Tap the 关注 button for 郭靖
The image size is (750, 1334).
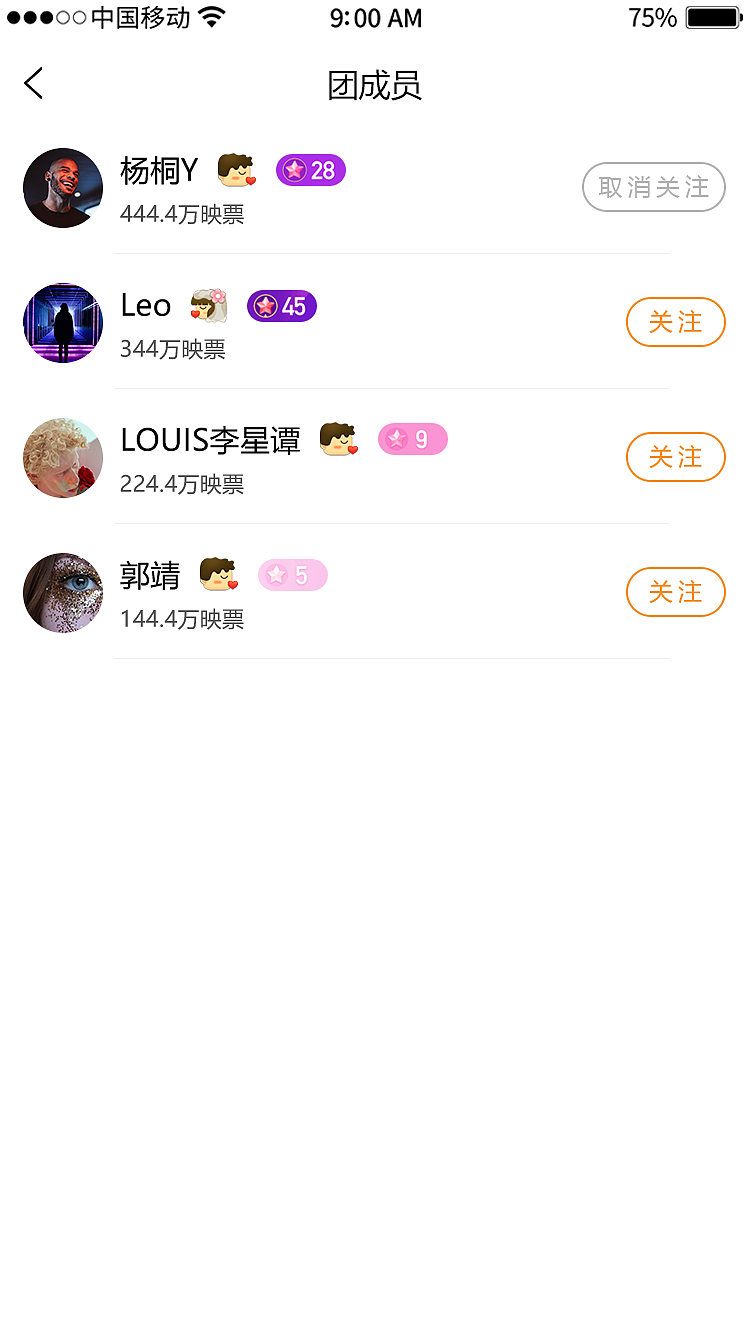pos(676,592)
